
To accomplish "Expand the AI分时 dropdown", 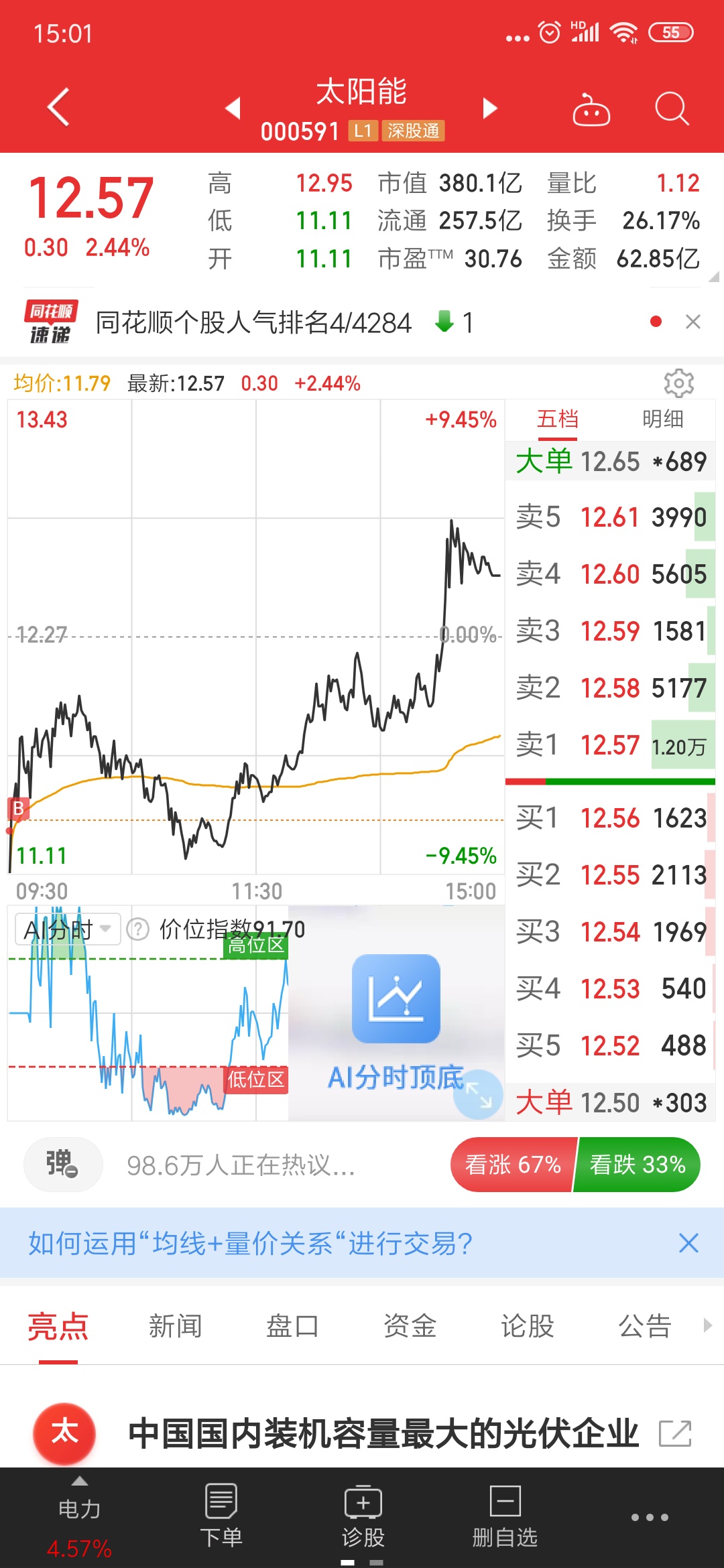I will click(67, 929).
